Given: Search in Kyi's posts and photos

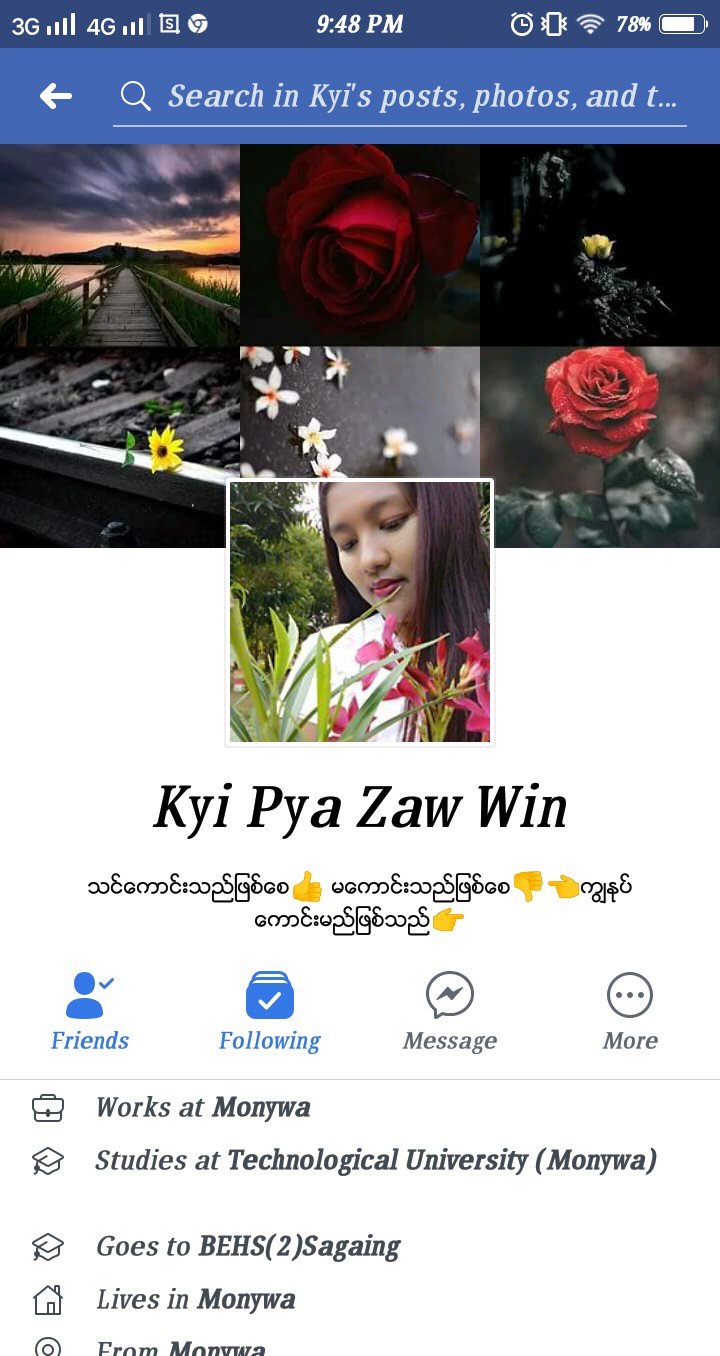Looking at the screenshot, I should [420, 96].
